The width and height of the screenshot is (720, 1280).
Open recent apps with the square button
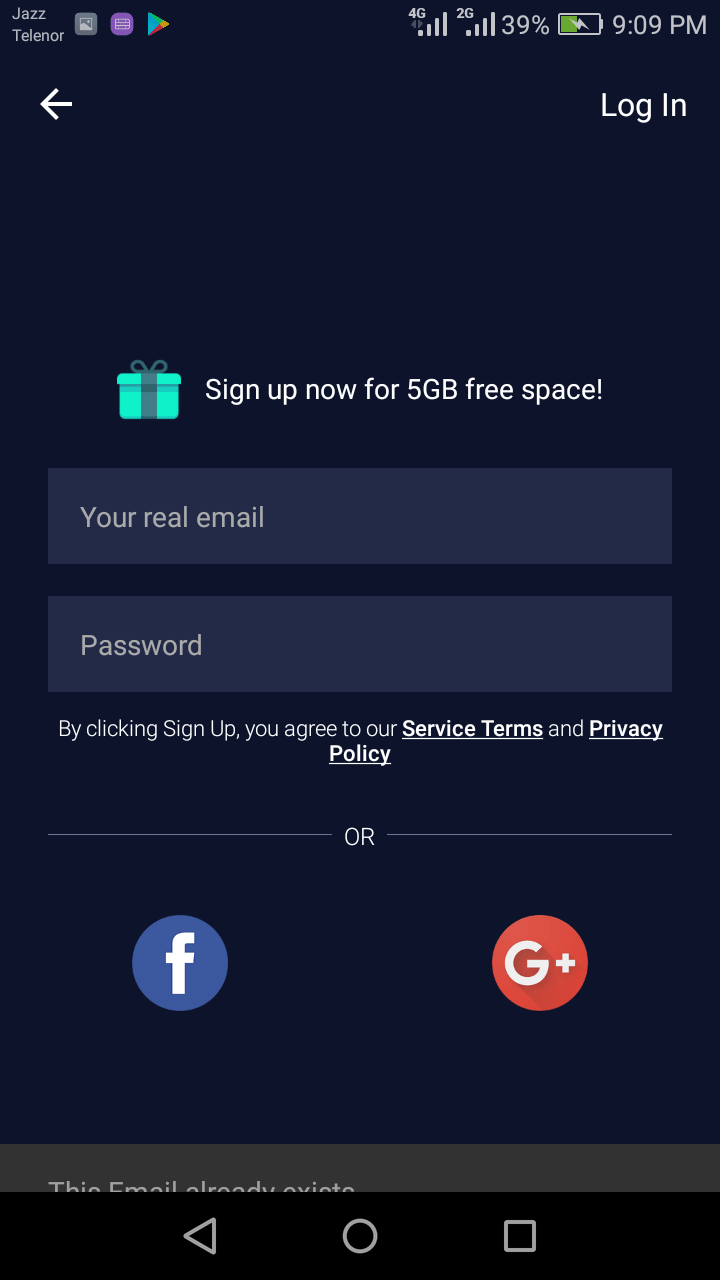tap(519, 1235)
